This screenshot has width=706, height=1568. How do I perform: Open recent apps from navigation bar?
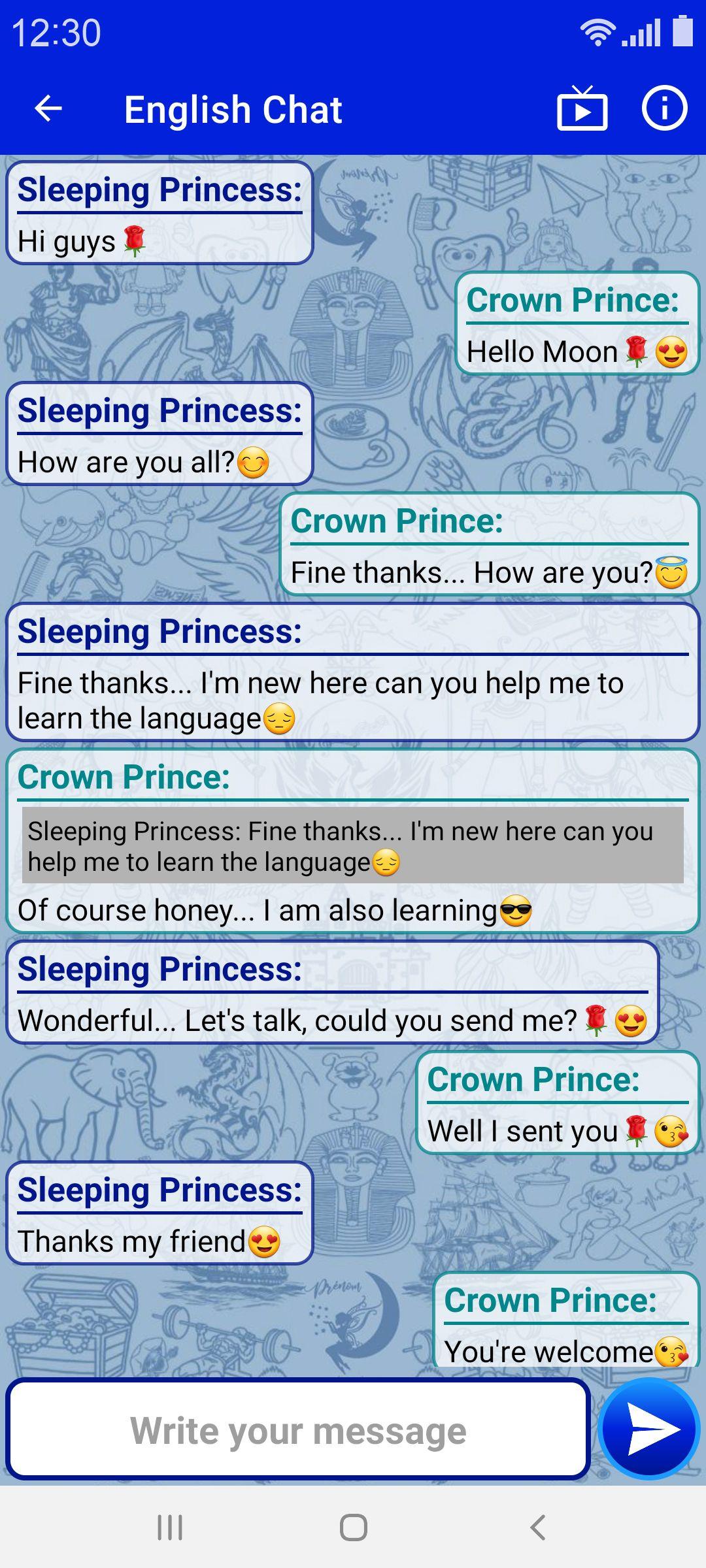coord(170,1527)
